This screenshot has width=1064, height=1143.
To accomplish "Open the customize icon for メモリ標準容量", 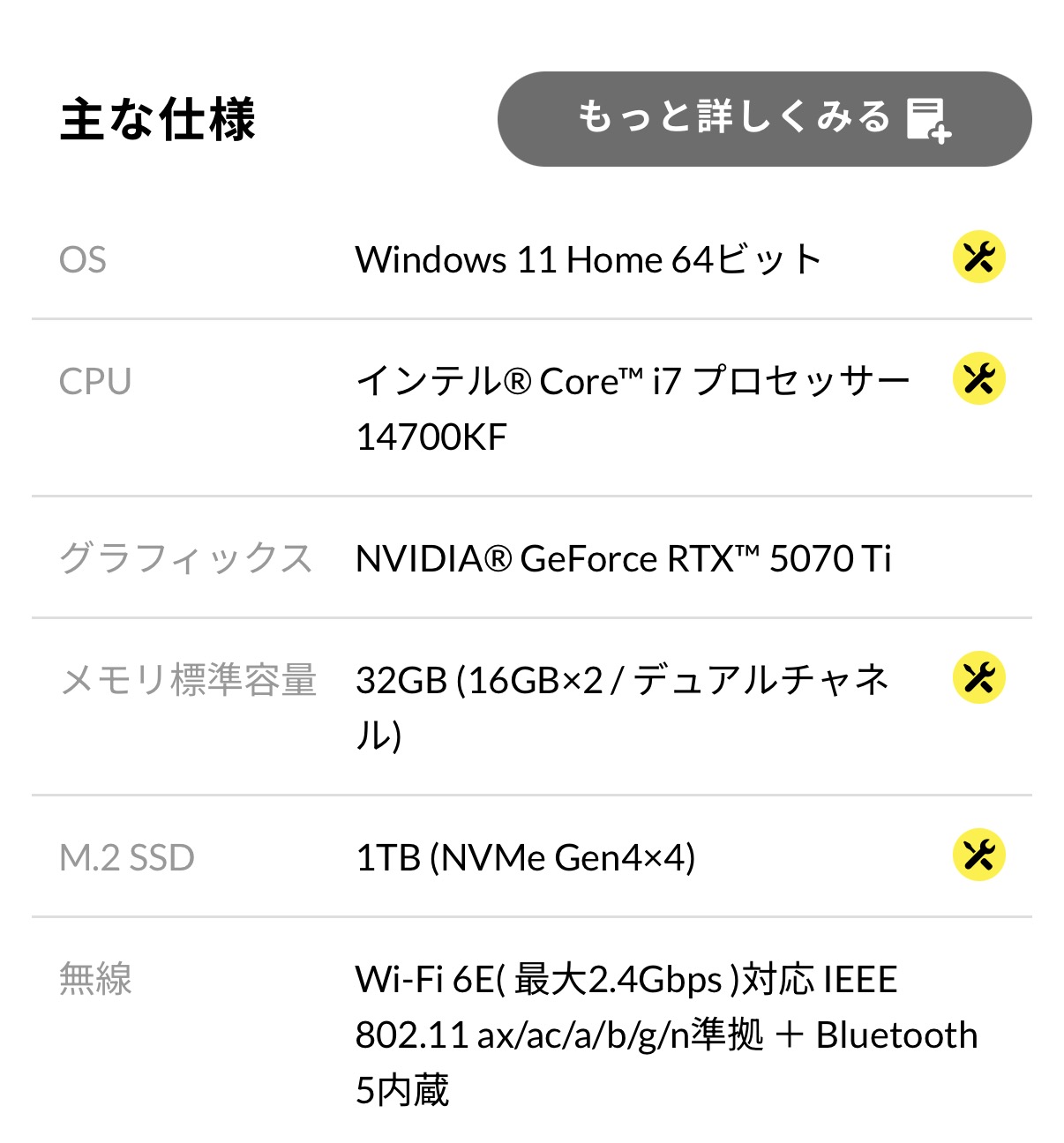I will click(978, 677).
